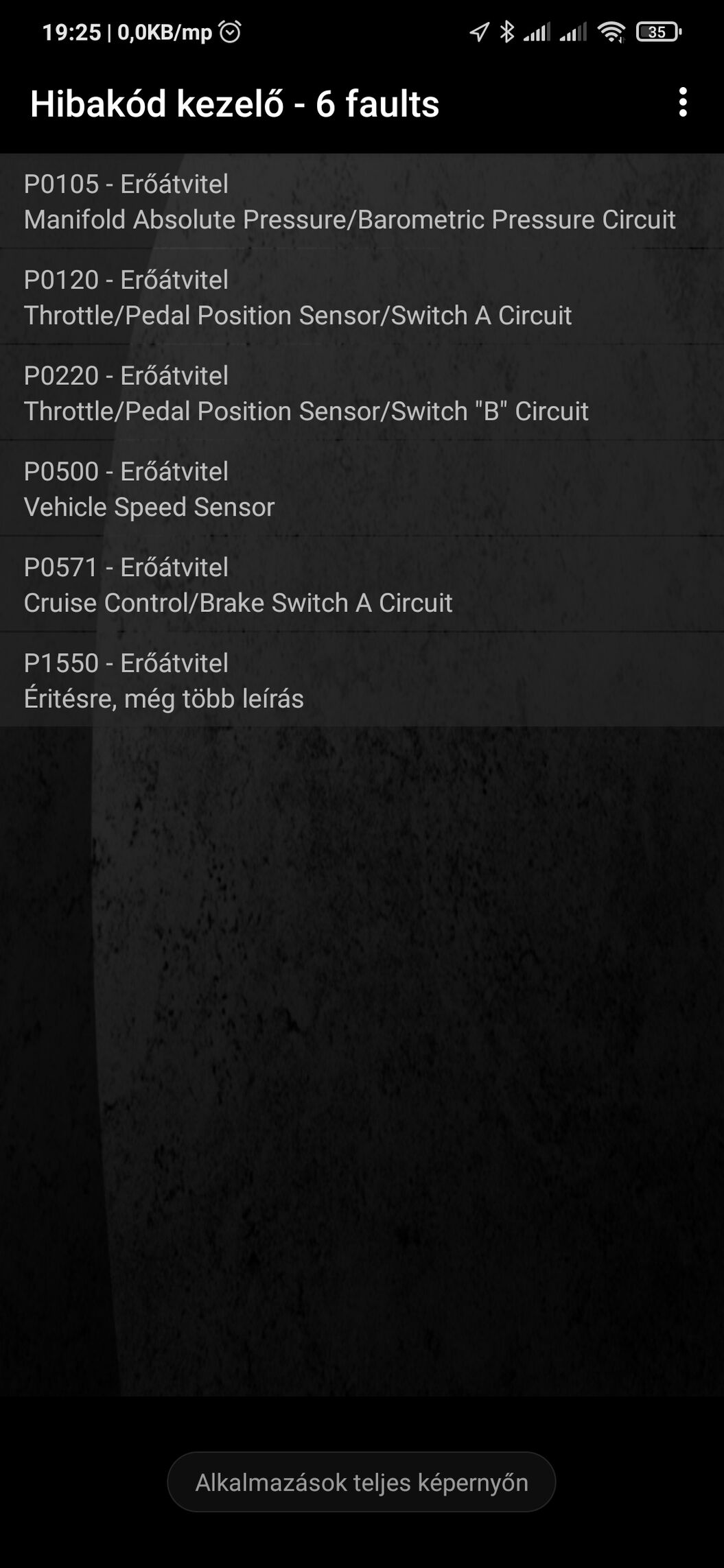Open the three-dot overflow menu
This screenshot has height=1568, width=724.
682,103
